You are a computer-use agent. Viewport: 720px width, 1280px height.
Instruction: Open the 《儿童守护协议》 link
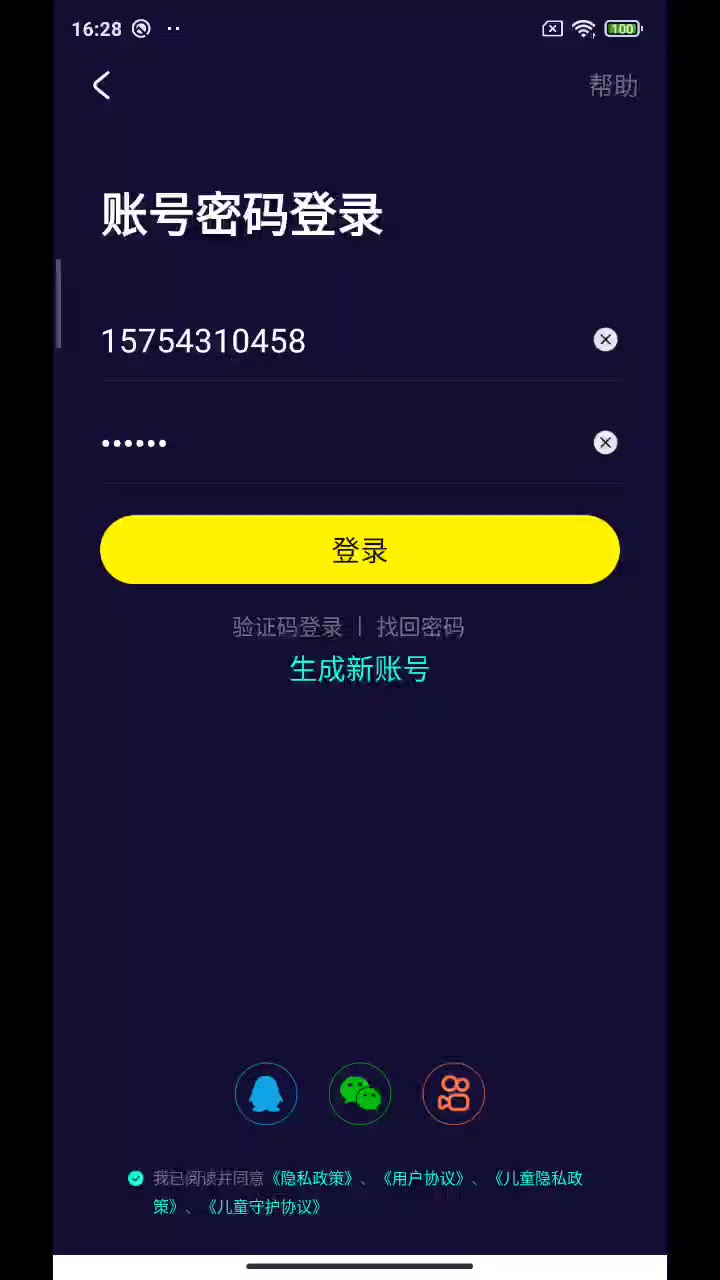coord(264,1207)
